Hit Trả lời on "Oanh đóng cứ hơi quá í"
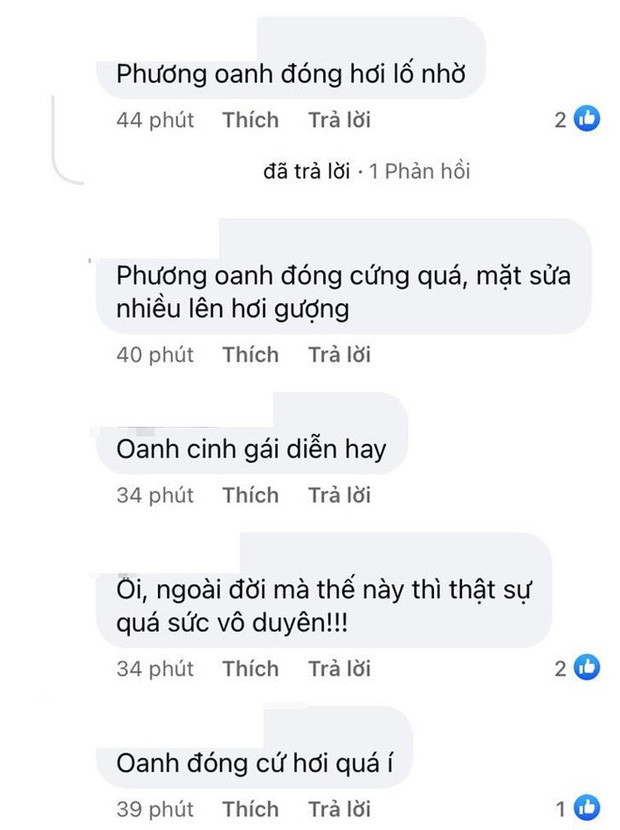620x830 pixels. click(x=339, y=808)
